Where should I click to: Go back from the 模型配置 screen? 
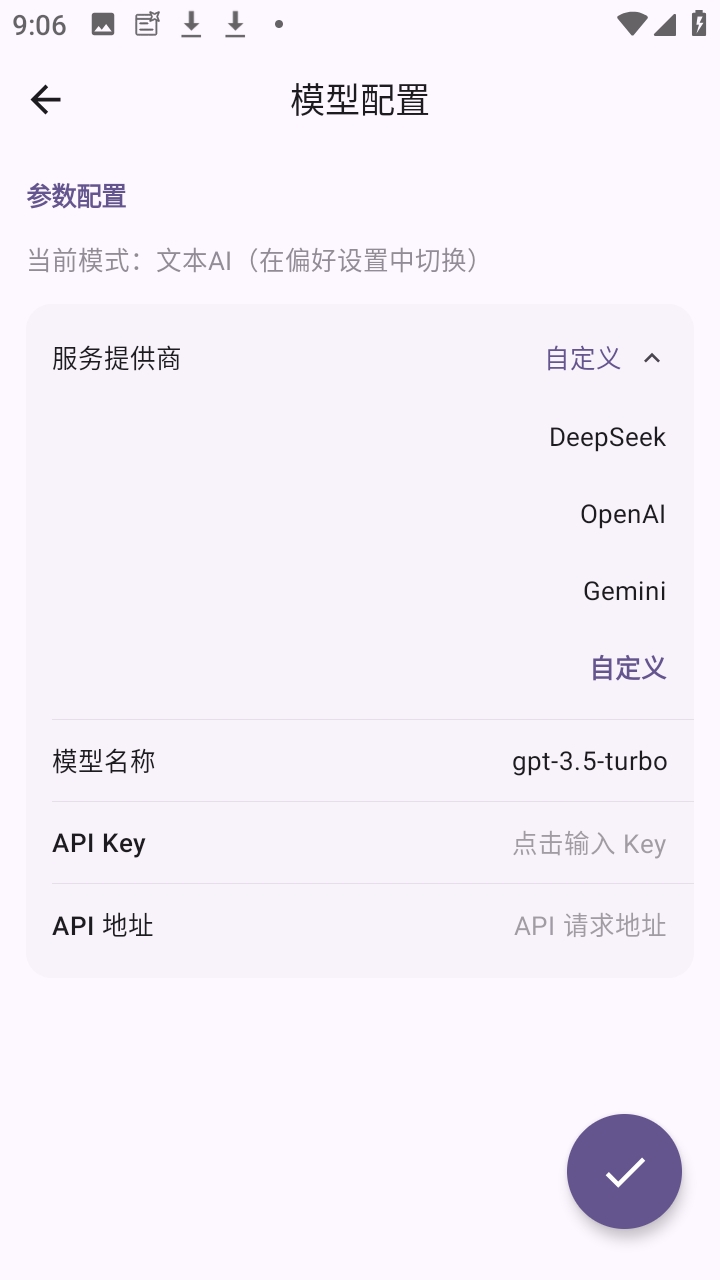click(x=46, y=100)
